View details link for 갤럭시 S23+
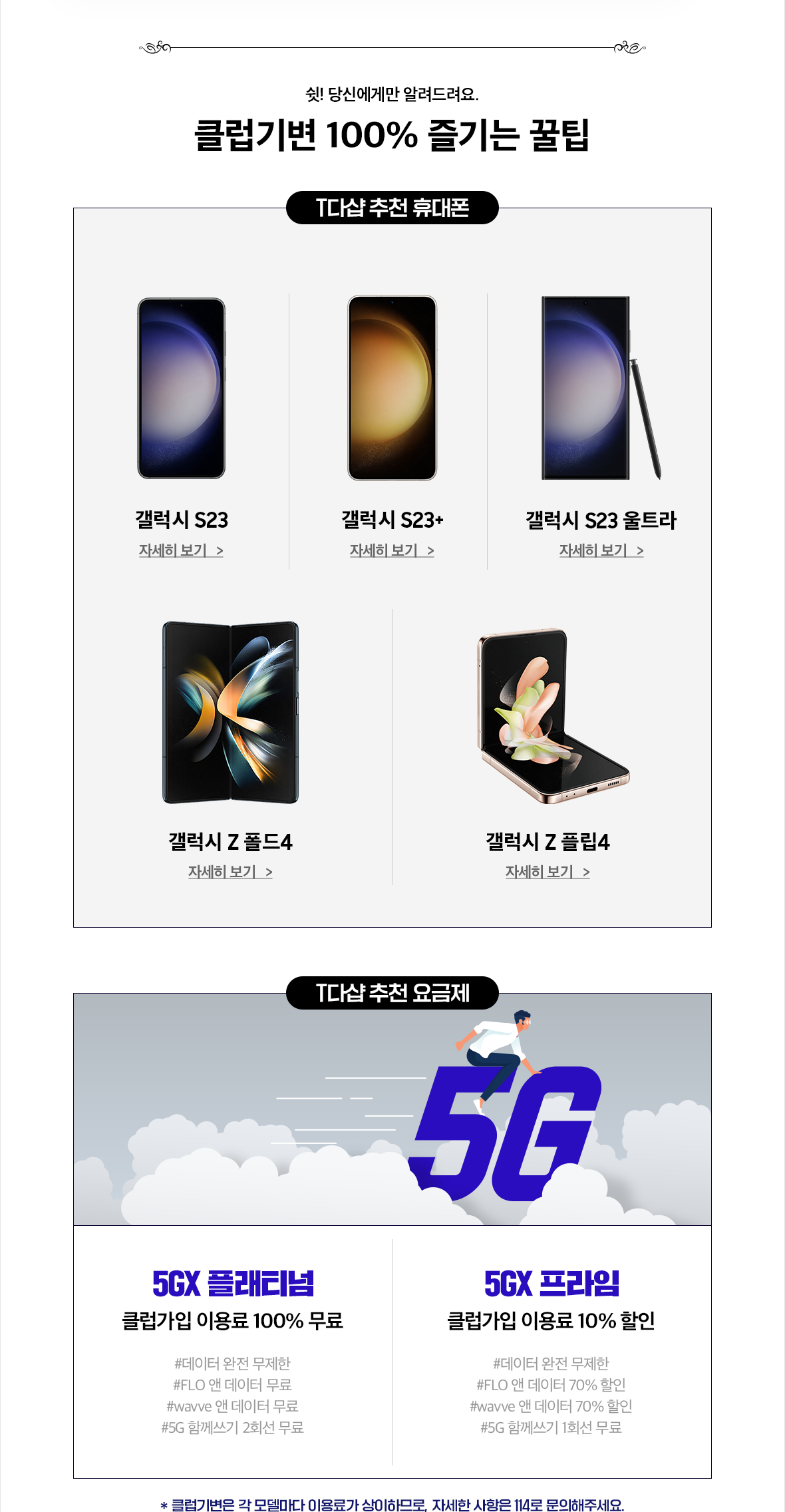This screenshot has width=785, height=1512. click(x=392, y=550)
